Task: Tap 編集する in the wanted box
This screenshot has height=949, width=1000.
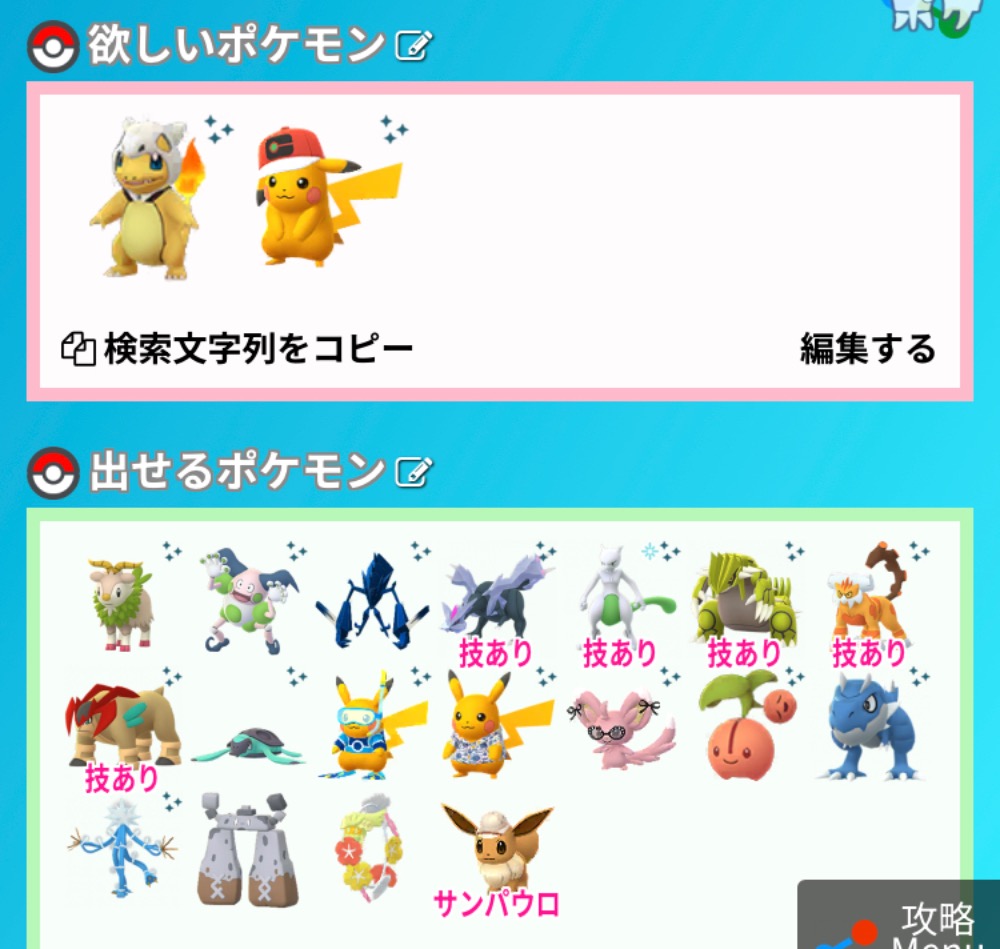Action: (867, 349)
